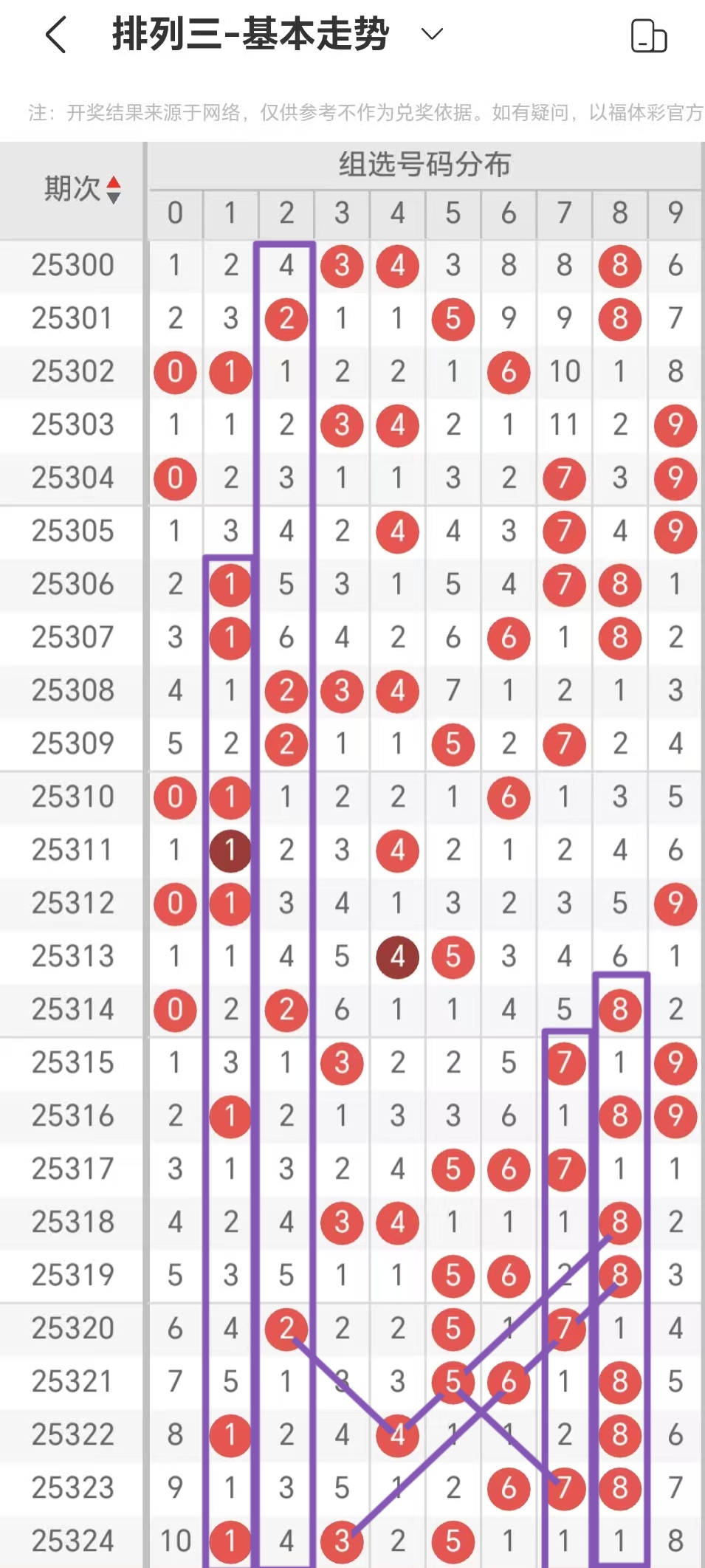Switch screen orientation with top-right icon
This screenshot has width=705, height=1568.
(648, 35)
